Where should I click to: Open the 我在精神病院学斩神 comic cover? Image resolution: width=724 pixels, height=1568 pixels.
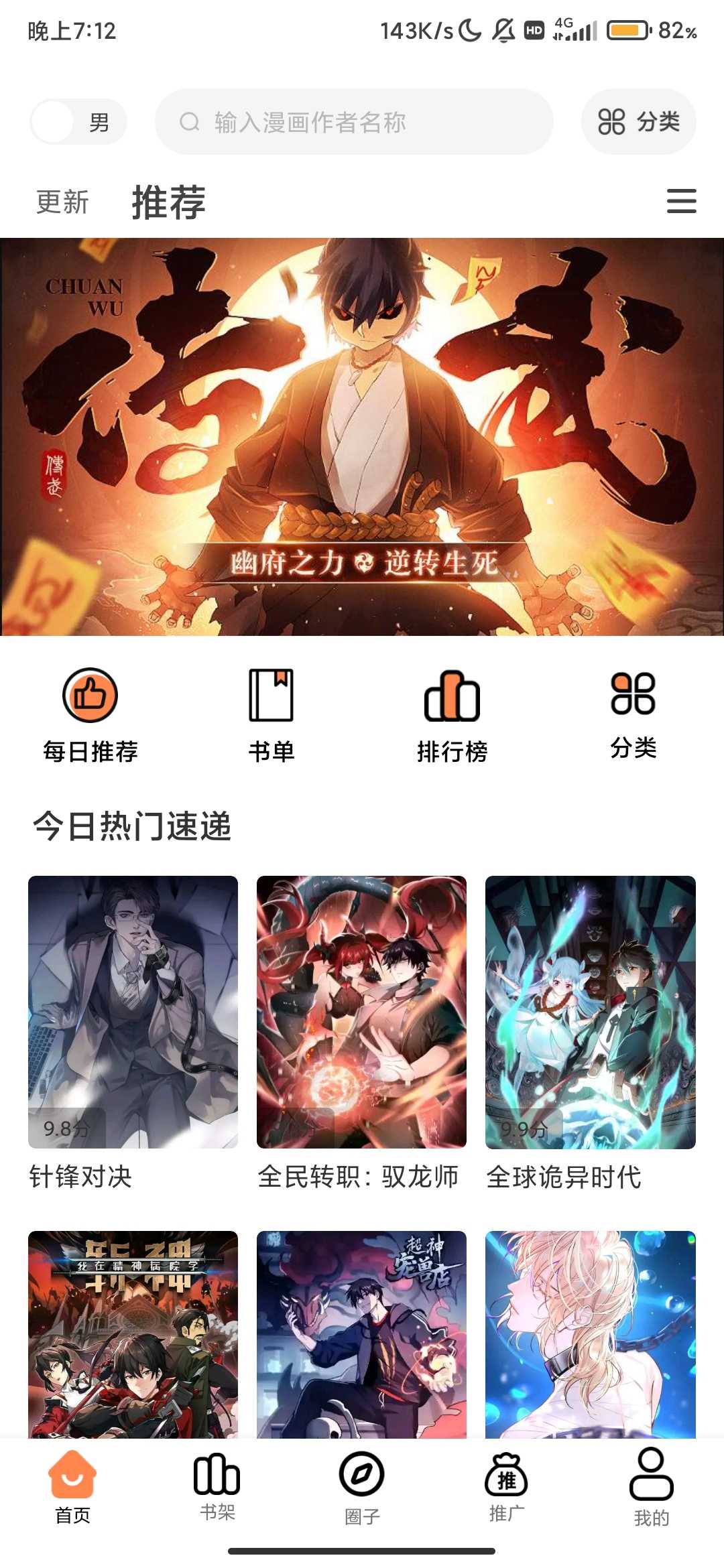click(133, 1333)
